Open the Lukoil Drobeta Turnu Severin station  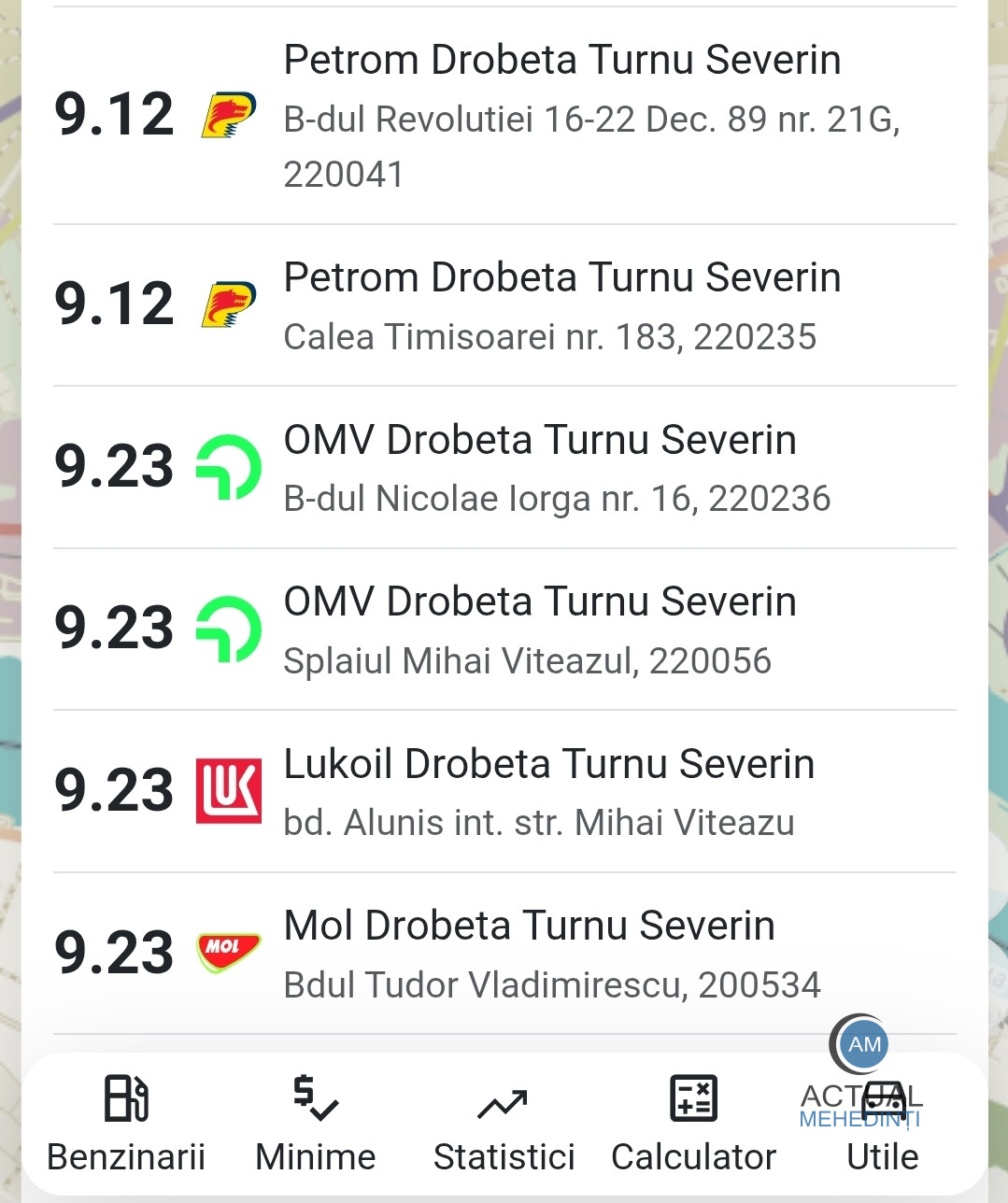pos(504,791)
